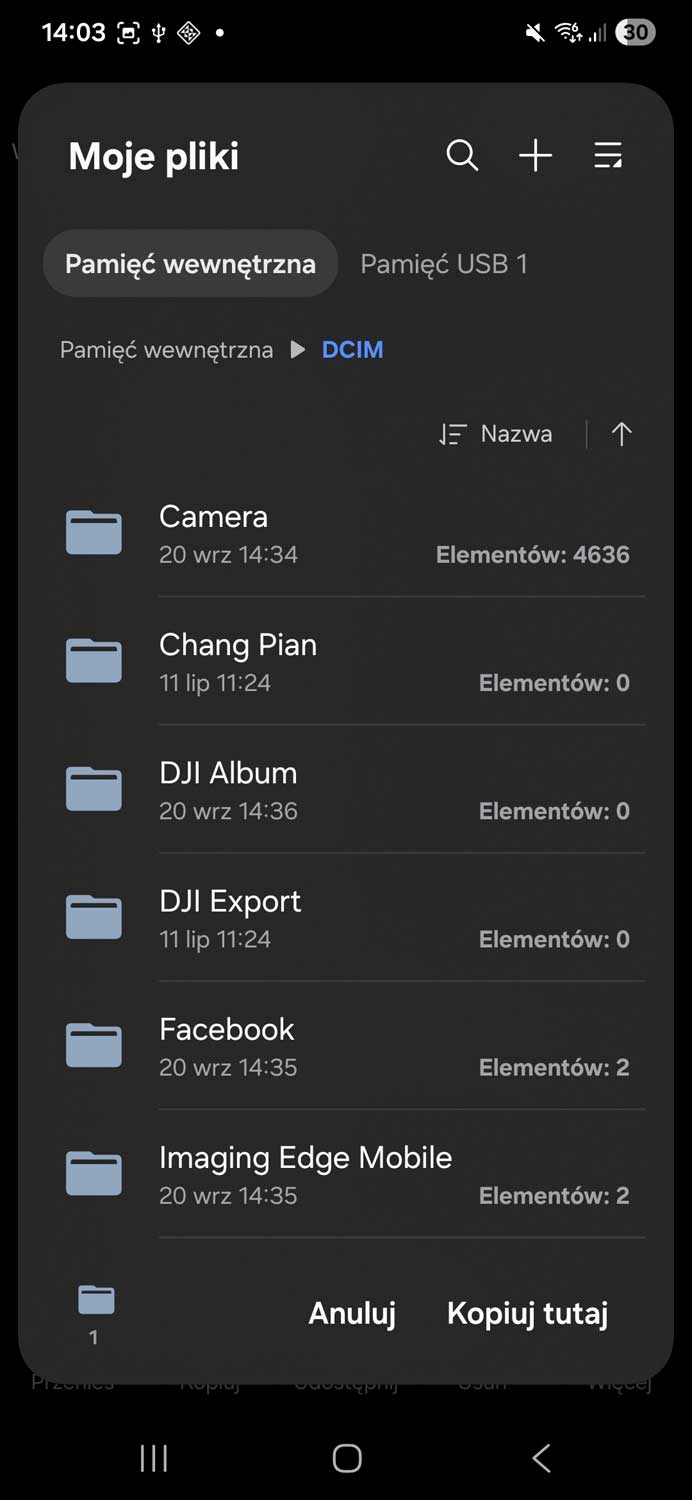The width and height of the screenshot is (692, 1500).
Task: View the selected item folder icon
Action: click(x=96, y=1303)
